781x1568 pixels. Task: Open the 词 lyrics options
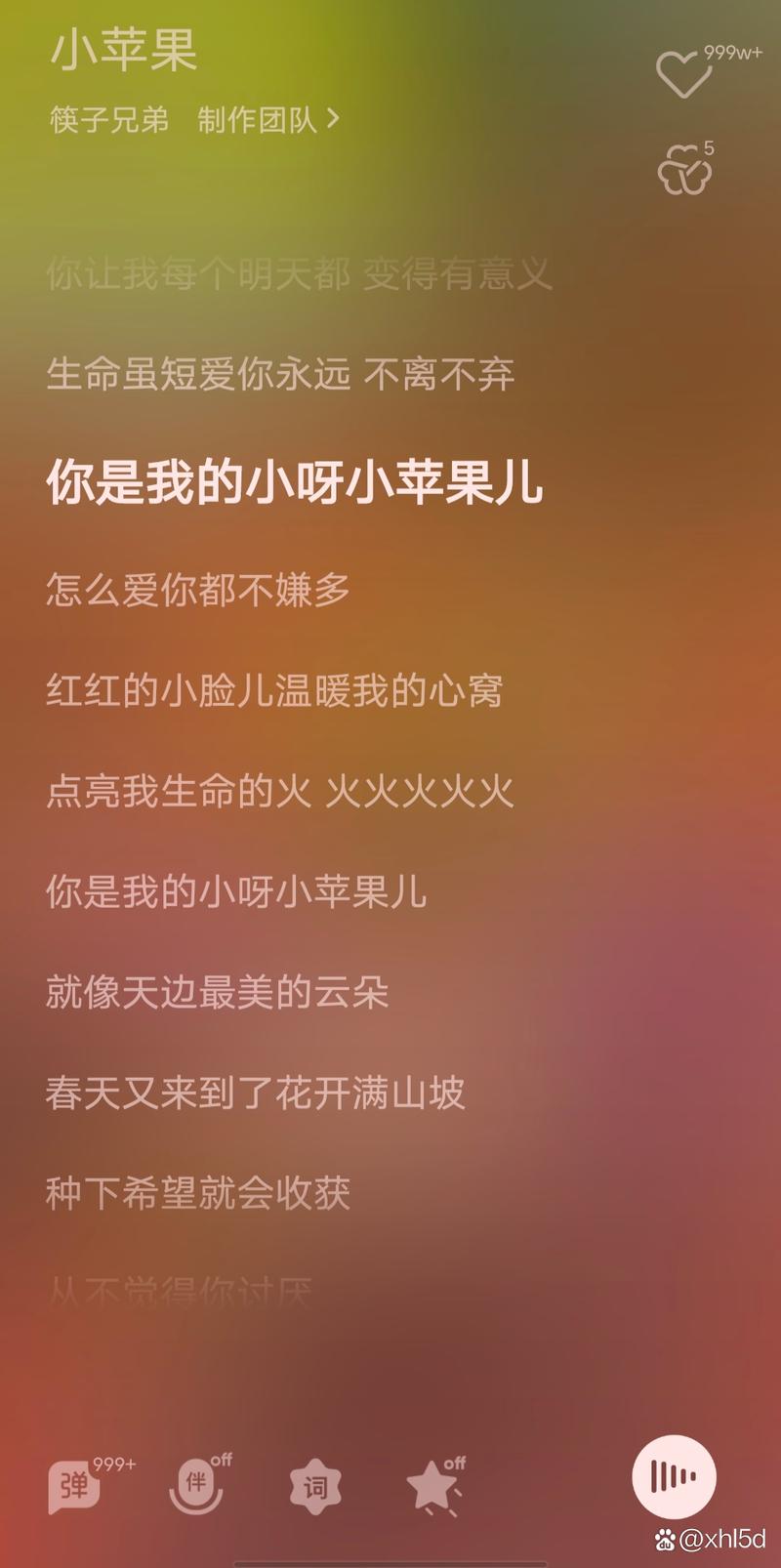click(x=314, y=1487)
